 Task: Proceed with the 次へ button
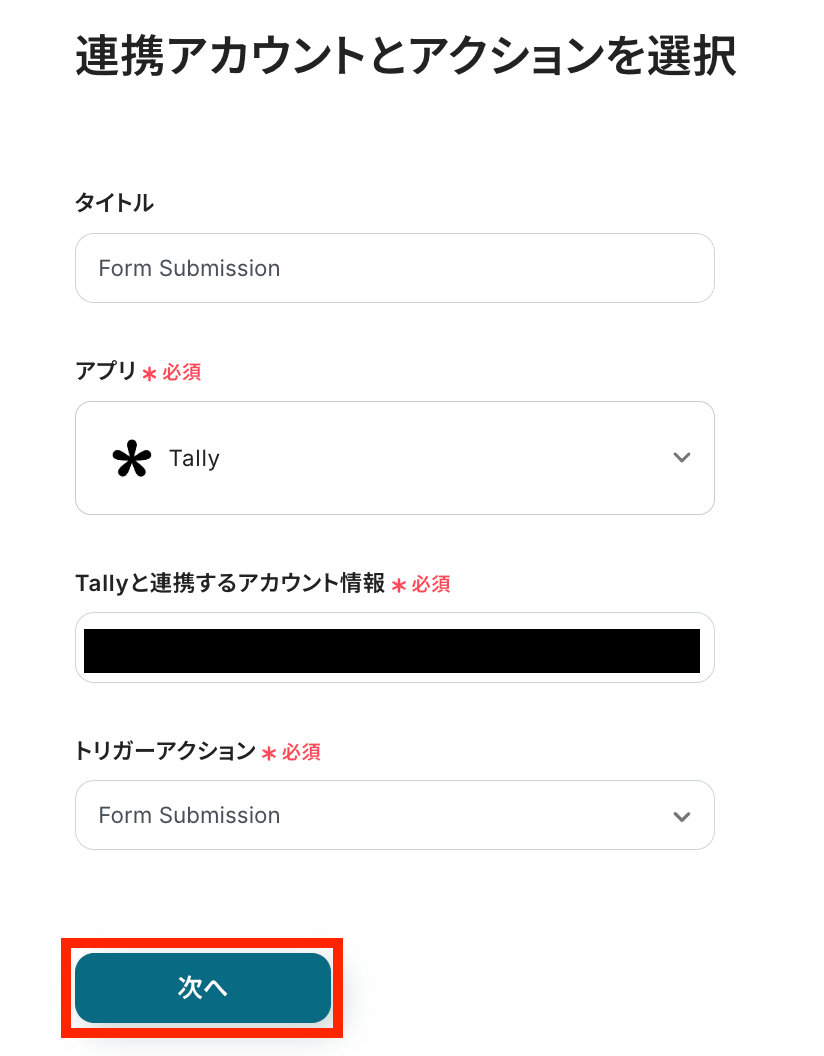(203, 988)
